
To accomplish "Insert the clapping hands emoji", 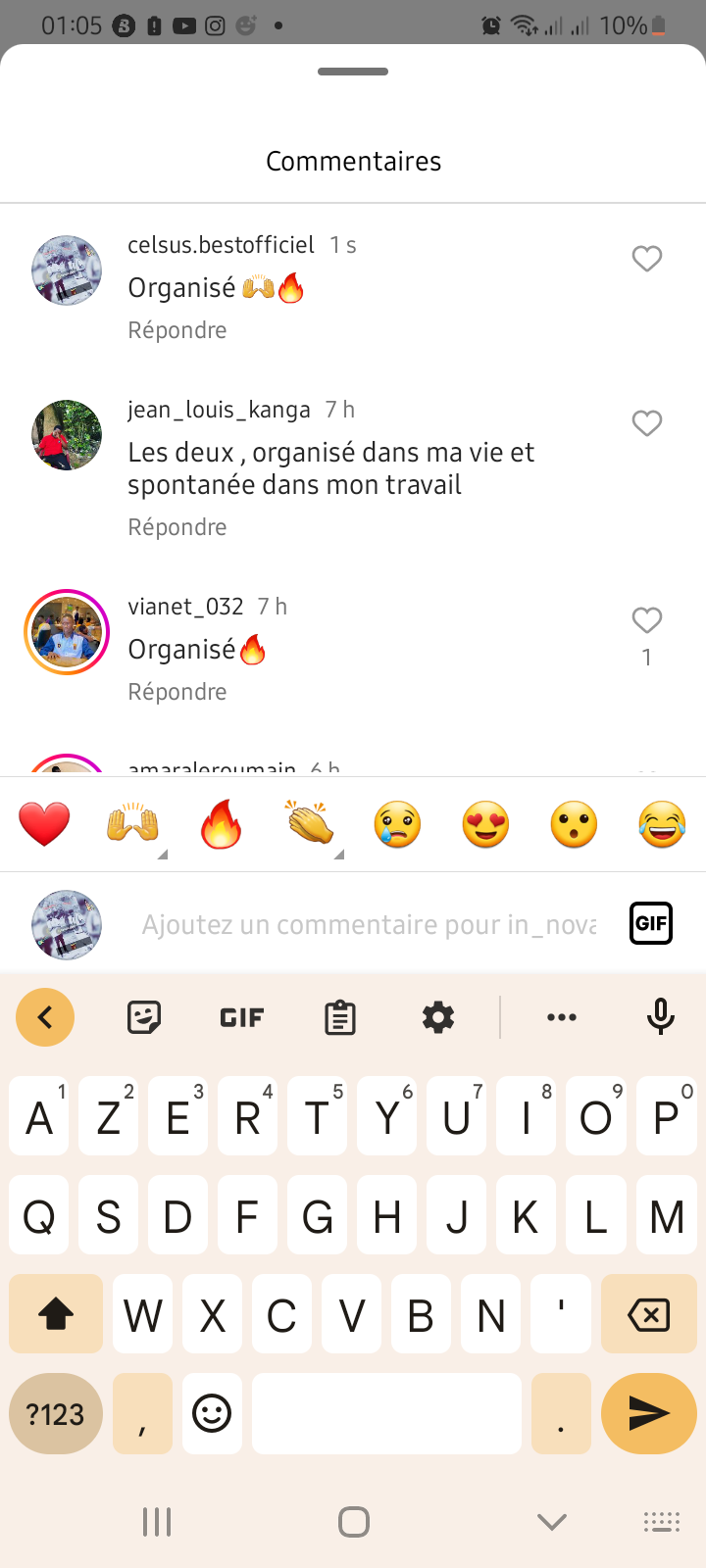I will point(310,824).
